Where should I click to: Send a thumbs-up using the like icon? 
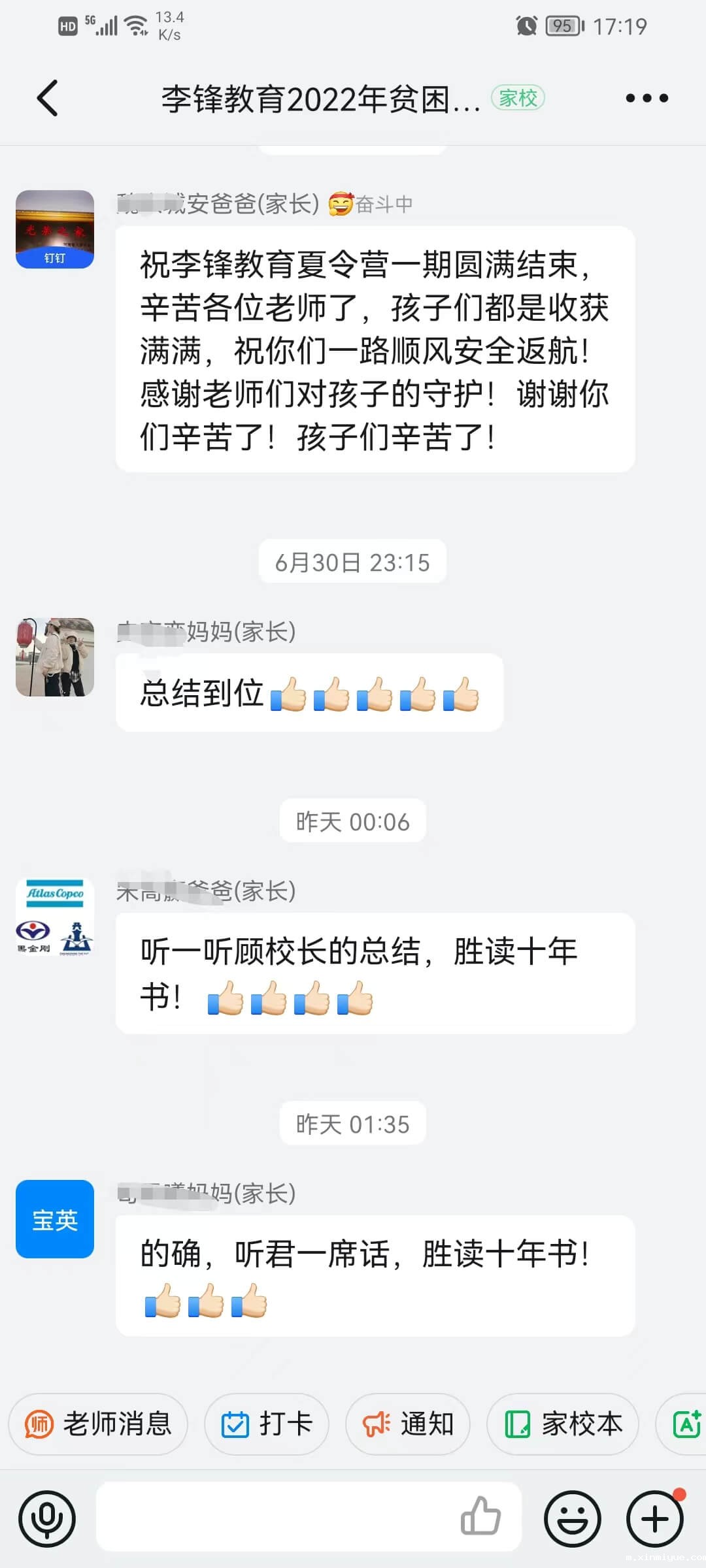tap(482, 1518)
